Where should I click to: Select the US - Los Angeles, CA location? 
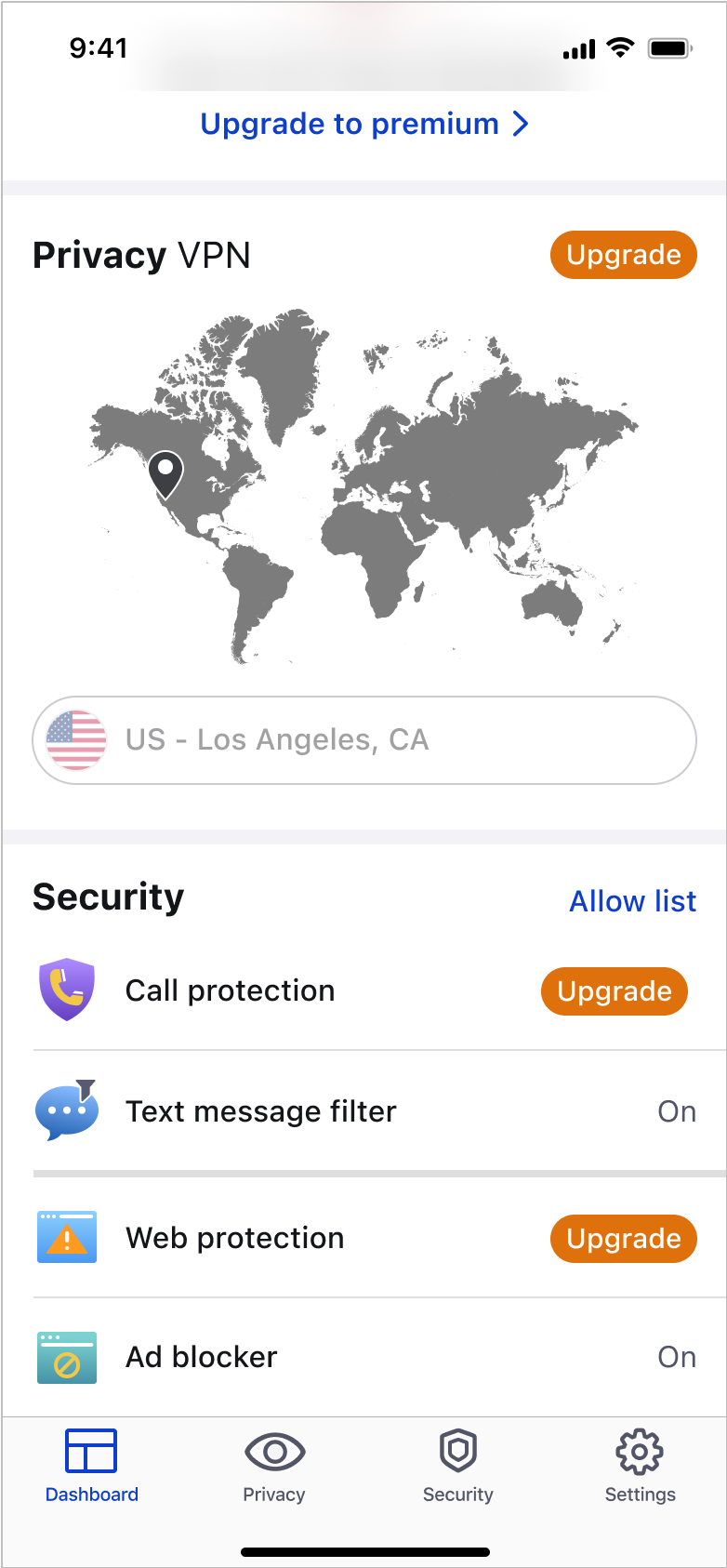(x=364, y=740)
